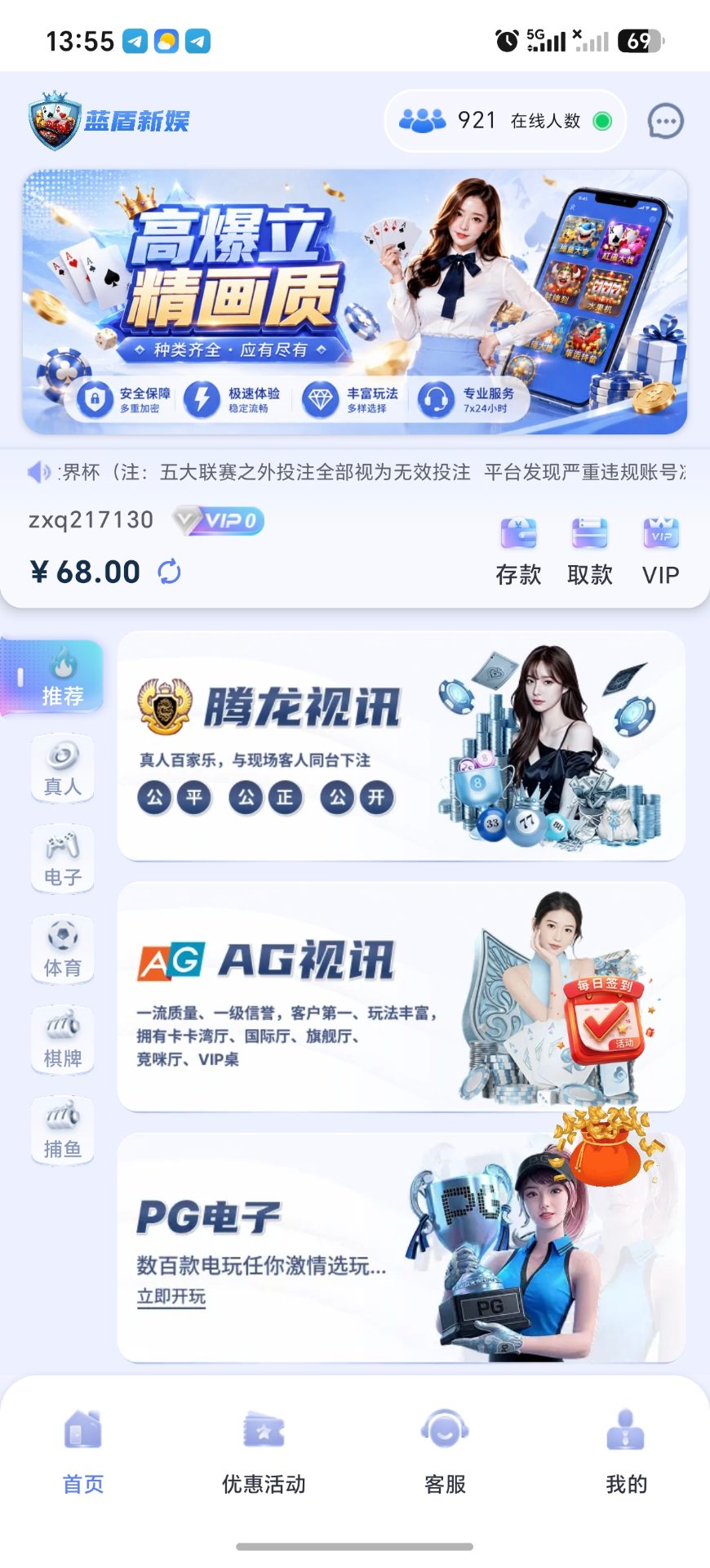This screenshot has width=710, height=1568.
Task: Open 取款 withdrawal
Action: coord(589,552)
